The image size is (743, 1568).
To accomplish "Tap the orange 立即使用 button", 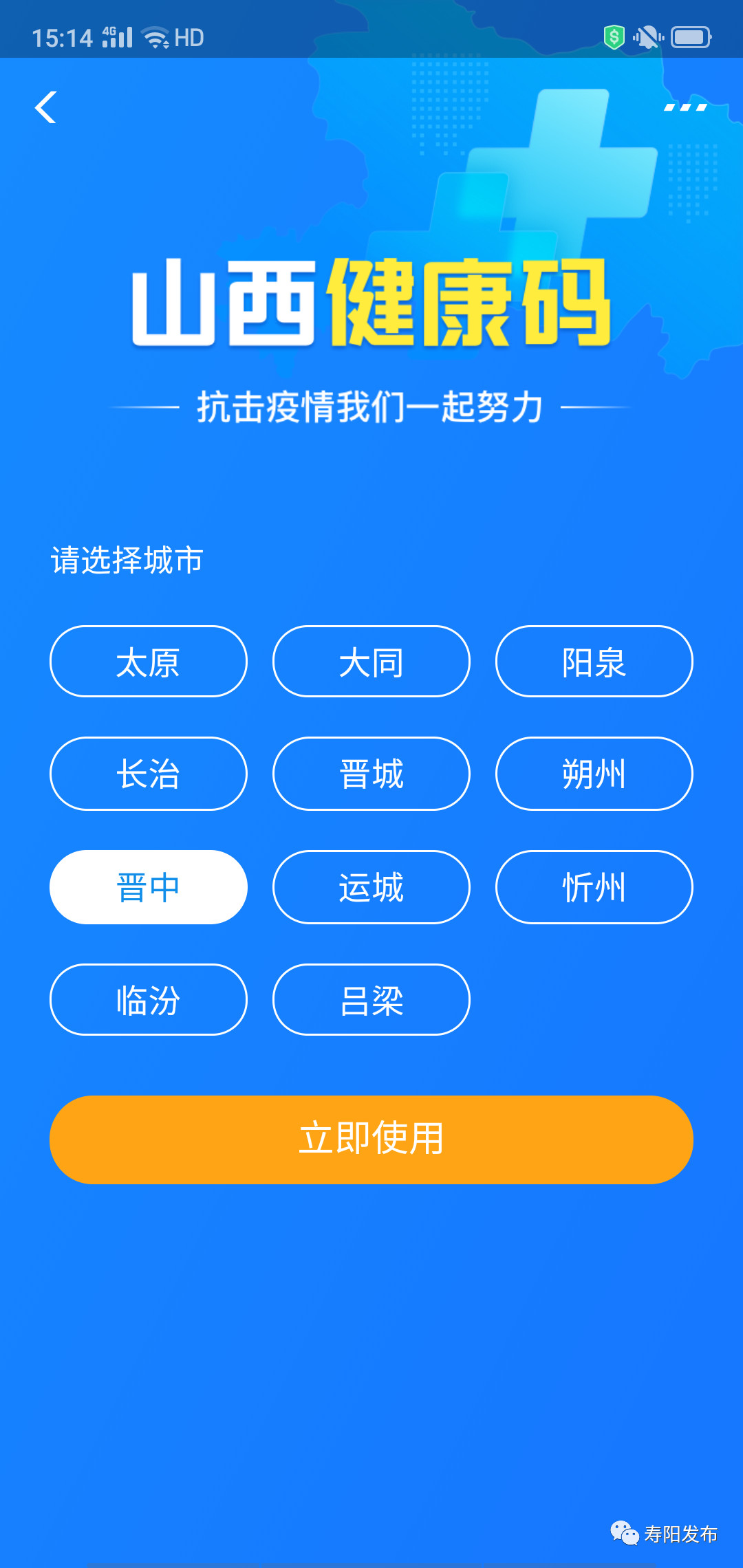I will 371,1139.
